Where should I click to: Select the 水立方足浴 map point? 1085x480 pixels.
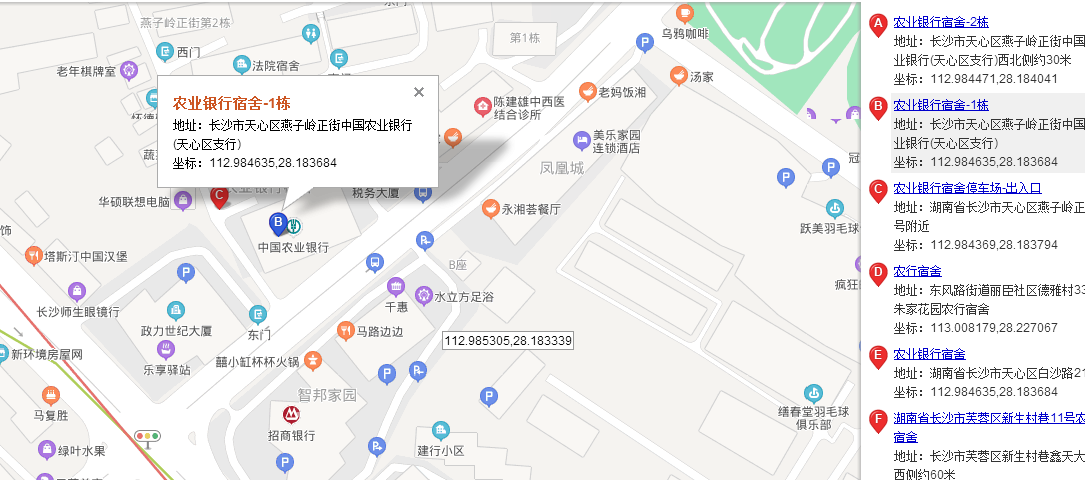click(x=423, y=297)
